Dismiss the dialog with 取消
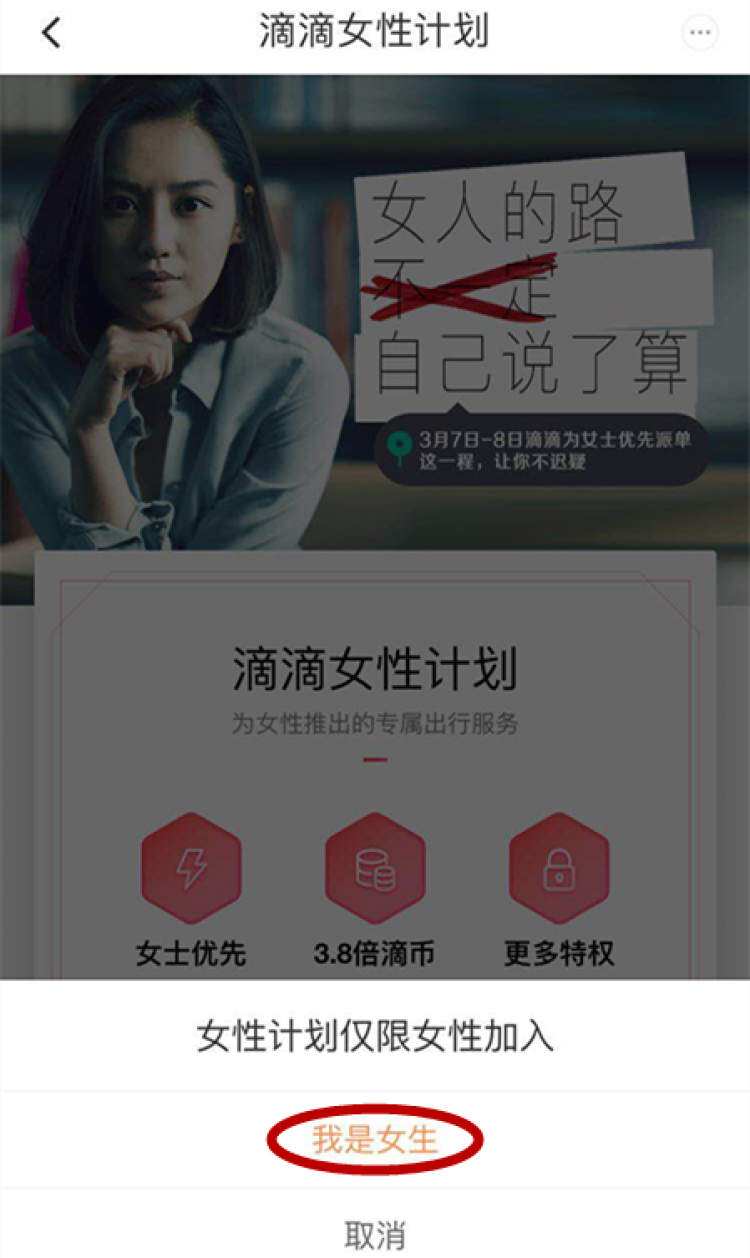The height and width of the screenshot is (1258, 750). pyautogui.click(x=375, y=1235)
